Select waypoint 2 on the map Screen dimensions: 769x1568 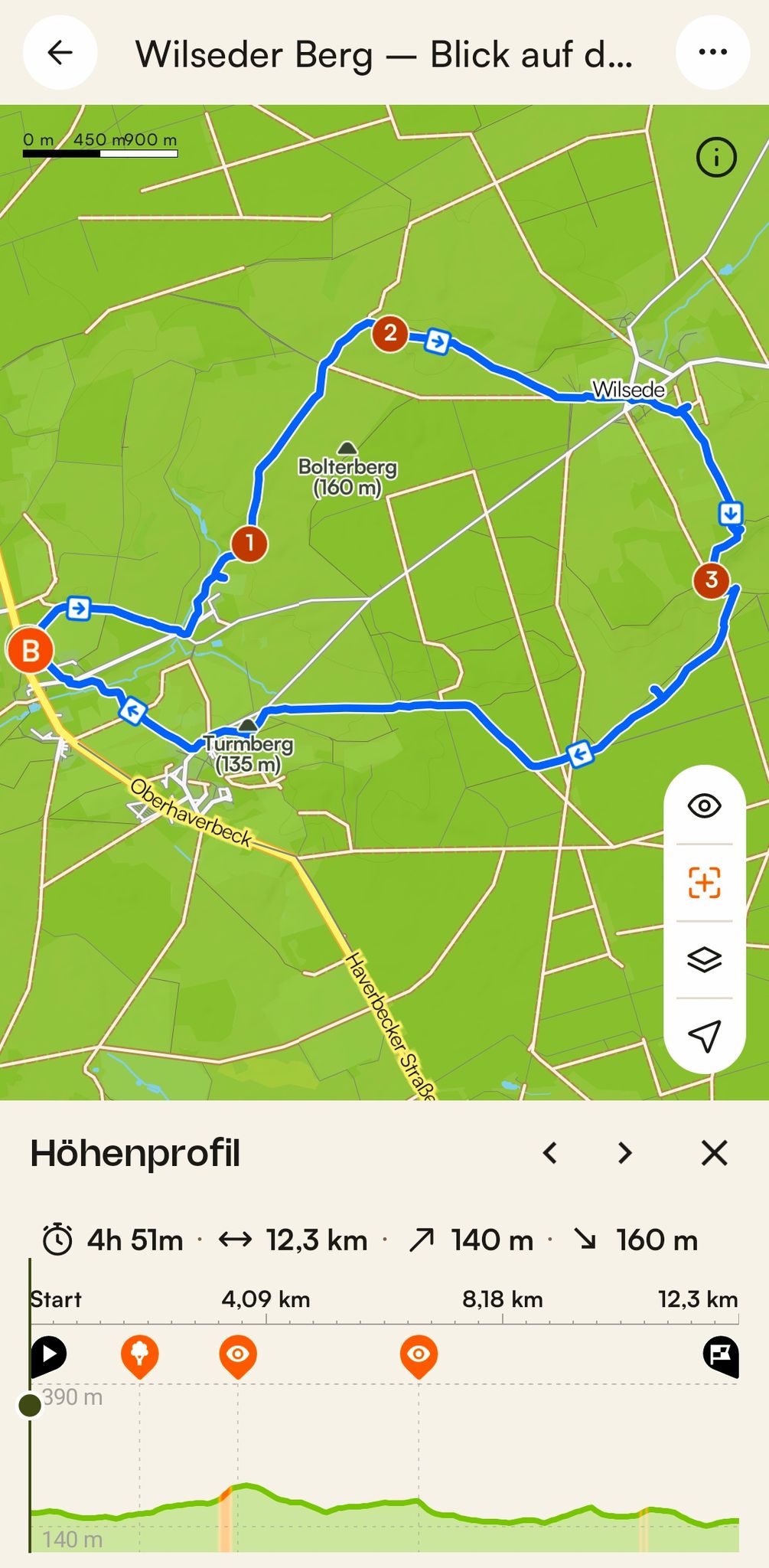[390, 334]
